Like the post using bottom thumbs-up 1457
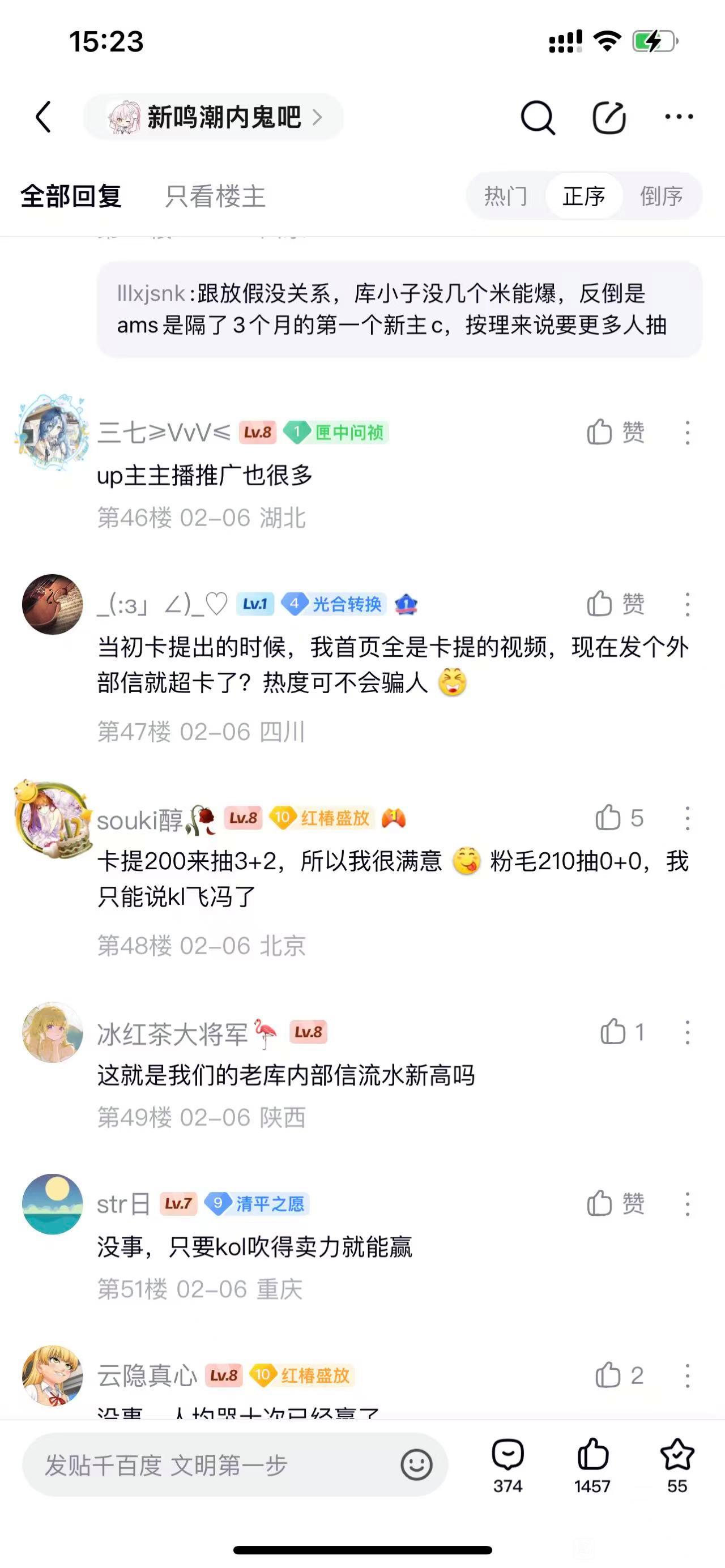 [x=592, y=1464]
